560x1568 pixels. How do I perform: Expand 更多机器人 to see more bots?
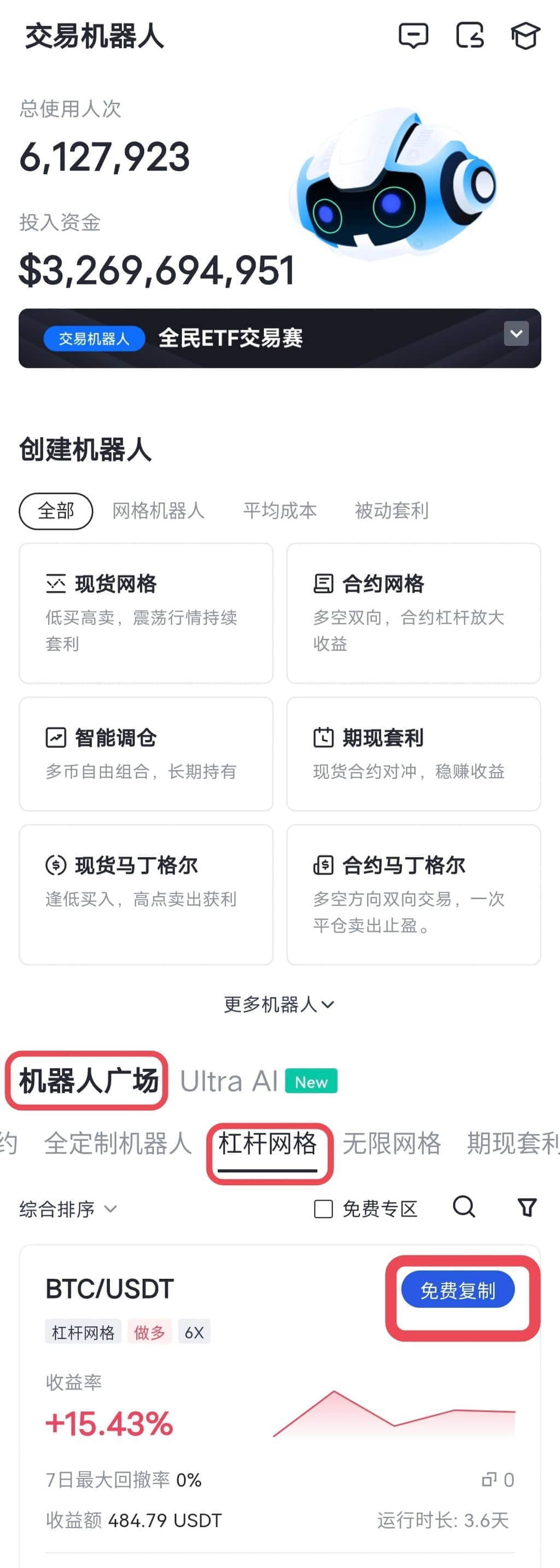point(279,1004)
